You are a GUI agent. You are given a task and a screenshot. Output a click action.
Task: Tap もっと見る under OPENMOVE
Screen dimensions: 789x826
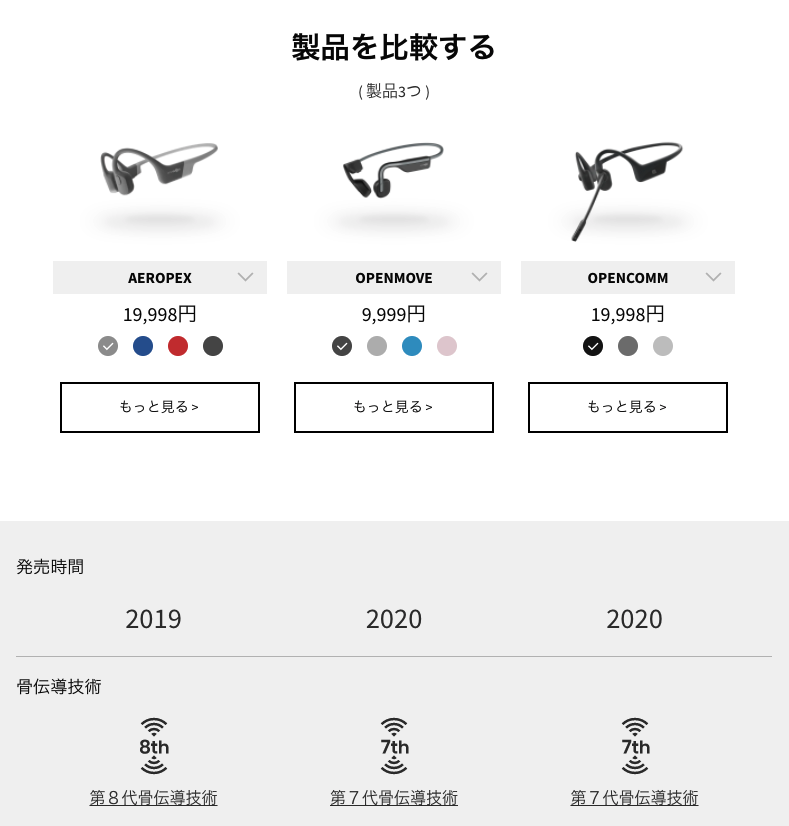394,407
